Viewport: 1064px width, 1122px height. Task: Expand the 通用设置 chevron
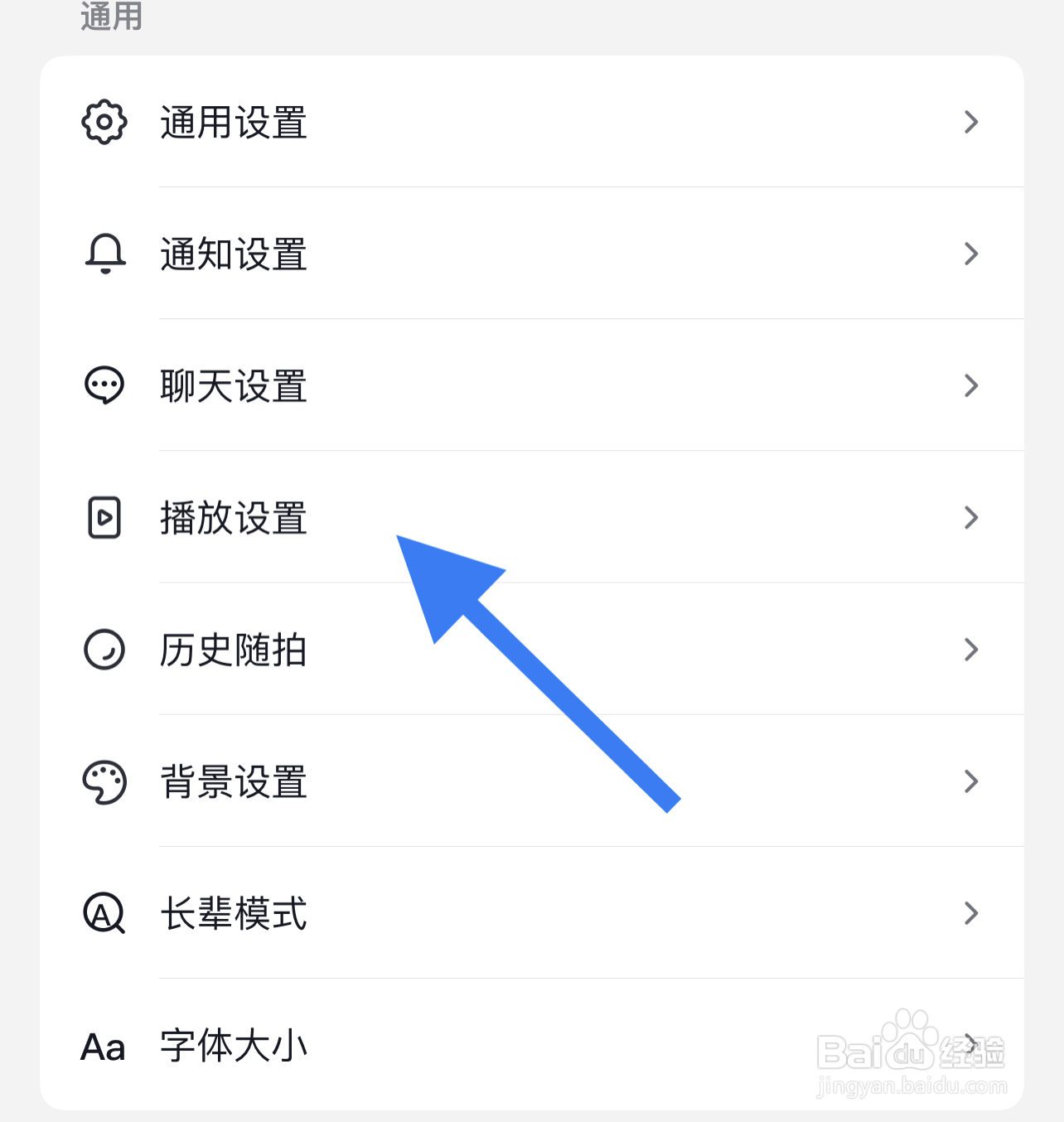[x=971, y=122]
